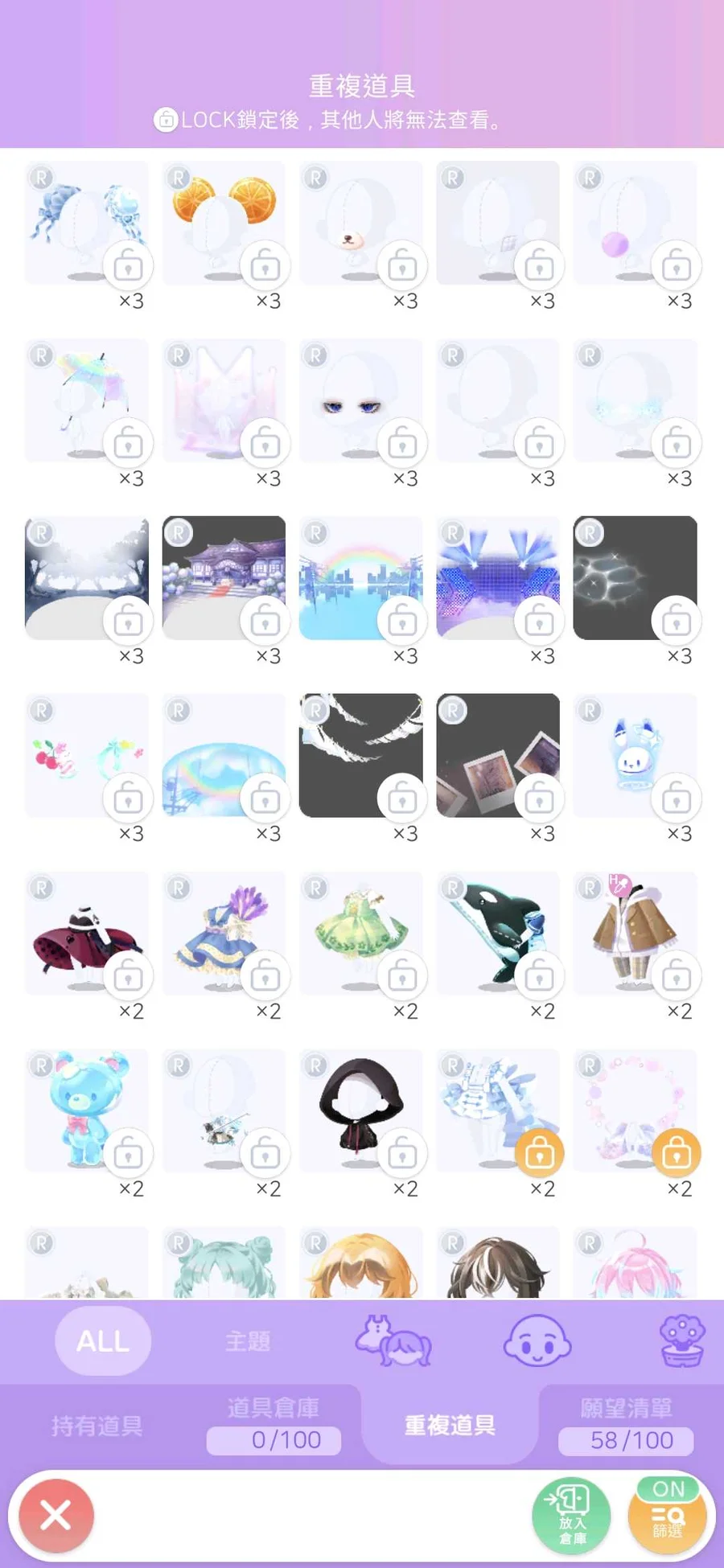Select the 重複道具 tab
Image resolution: width=724 pixels, height=1568 pixels.
[x=450, y=1426]
